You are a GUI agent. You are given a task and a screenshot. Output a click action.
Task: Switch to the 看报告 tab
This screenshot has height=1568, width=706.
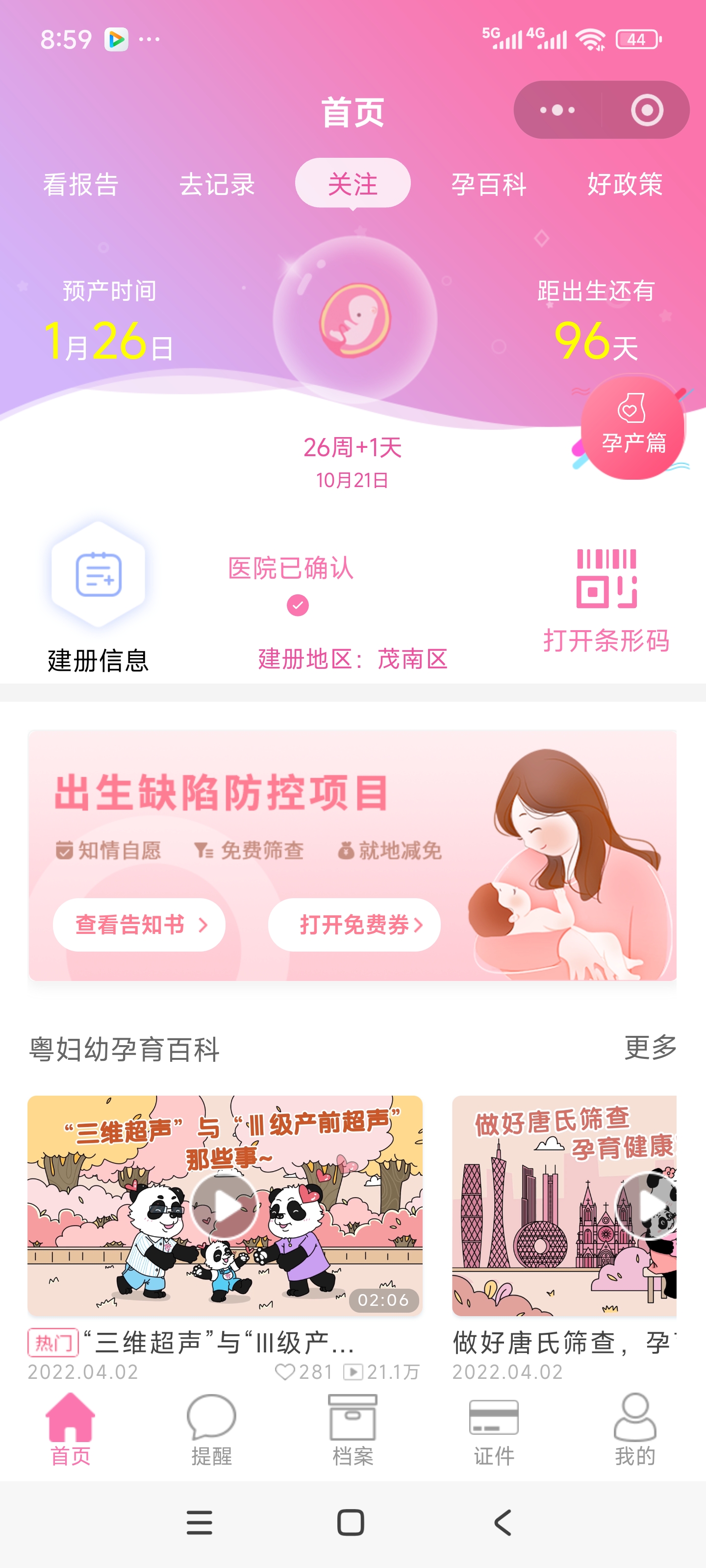(80, 184)
